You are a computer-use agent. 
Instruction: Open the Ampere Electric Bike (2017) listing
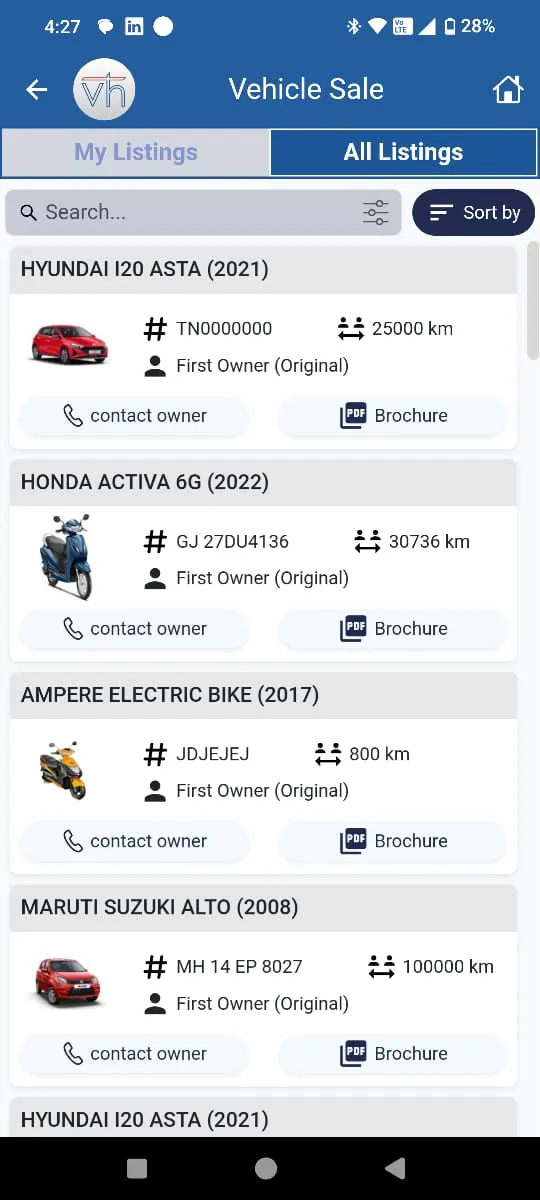(x=263, y=695)
